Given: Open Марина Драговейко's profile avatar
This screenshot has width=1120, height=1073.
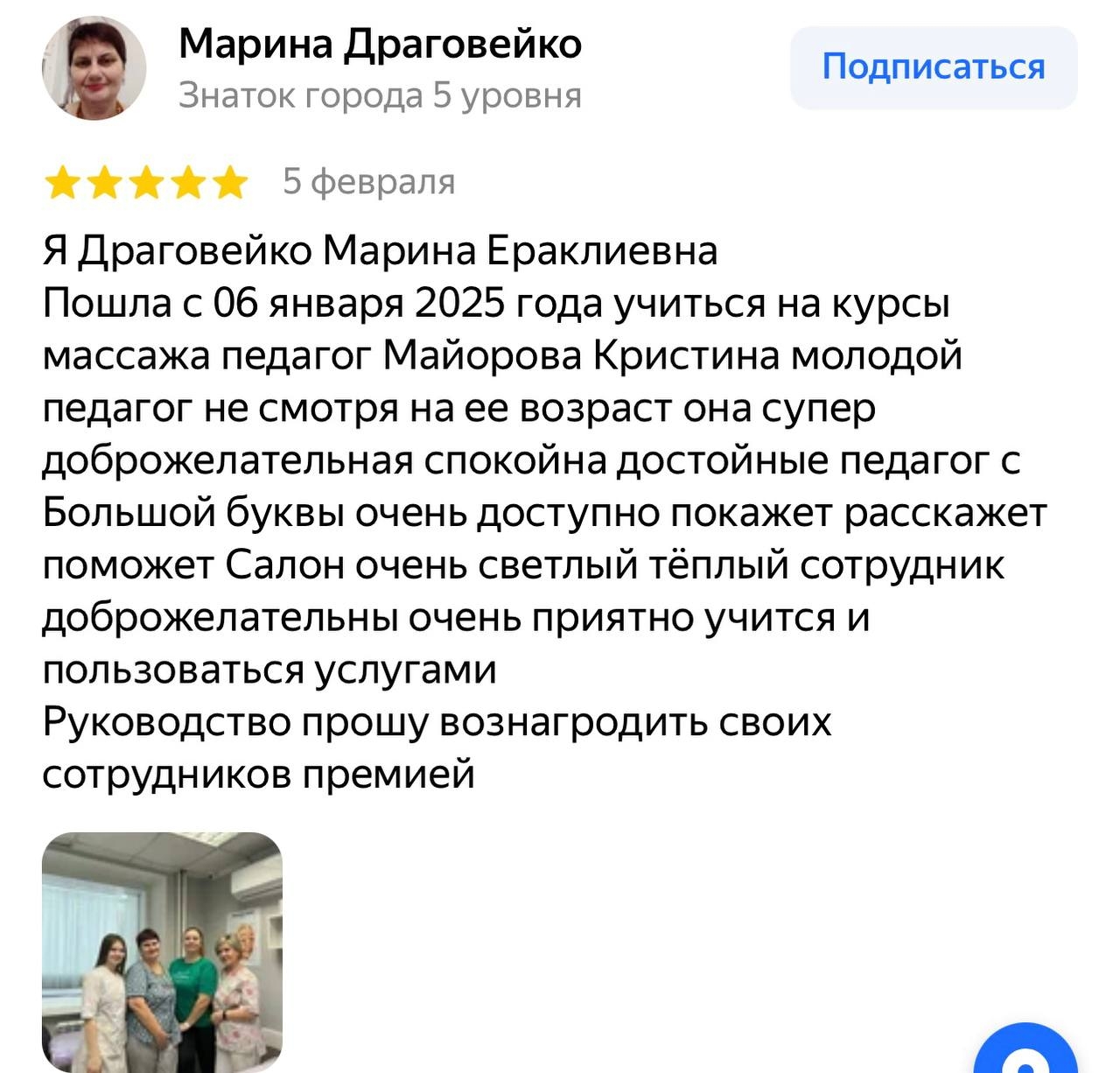Looking at the screenshot, I should [x=94, y=68].
